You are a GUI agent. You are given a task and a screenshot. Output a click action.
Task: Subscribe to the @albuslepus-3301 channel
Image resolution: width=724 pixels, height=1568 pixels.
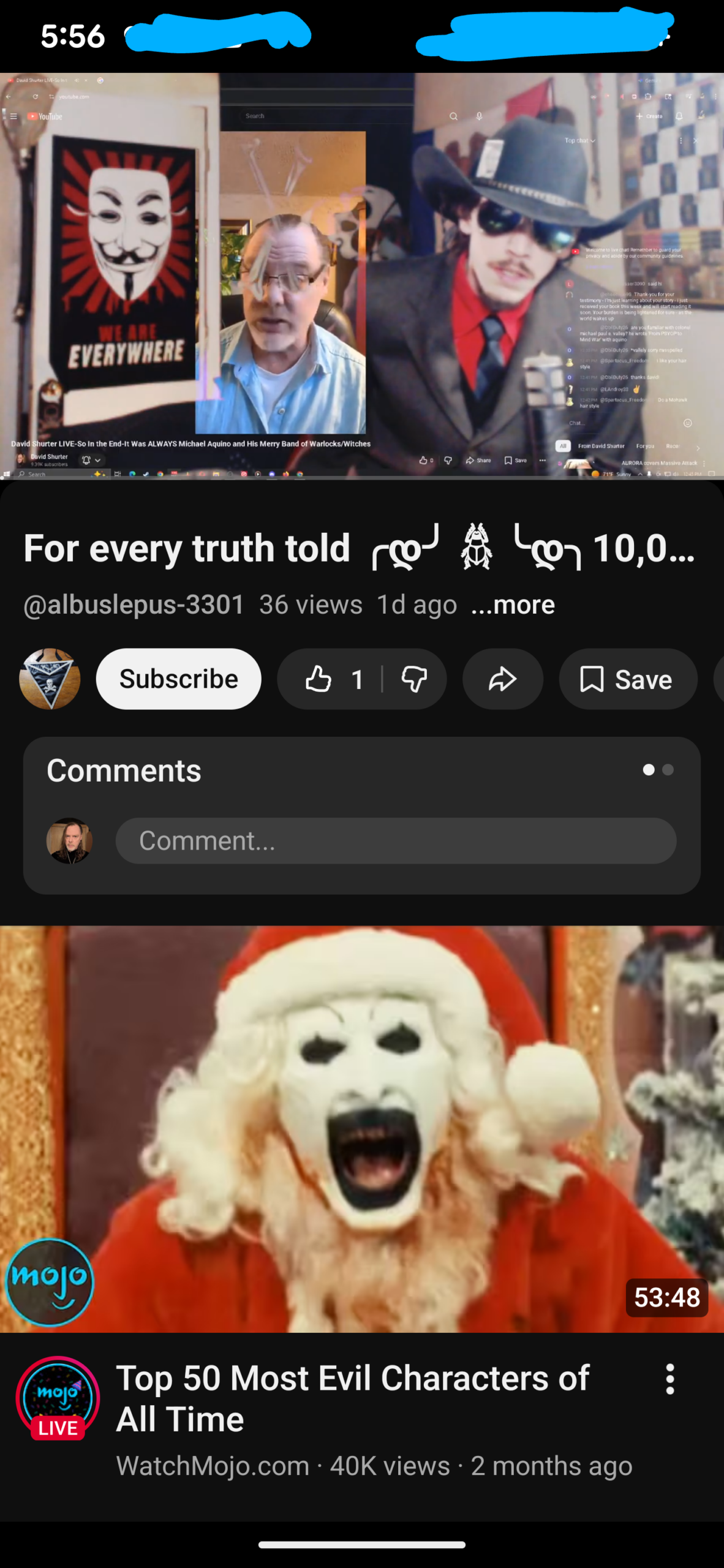pyautogui.click(x=178, y=679)
